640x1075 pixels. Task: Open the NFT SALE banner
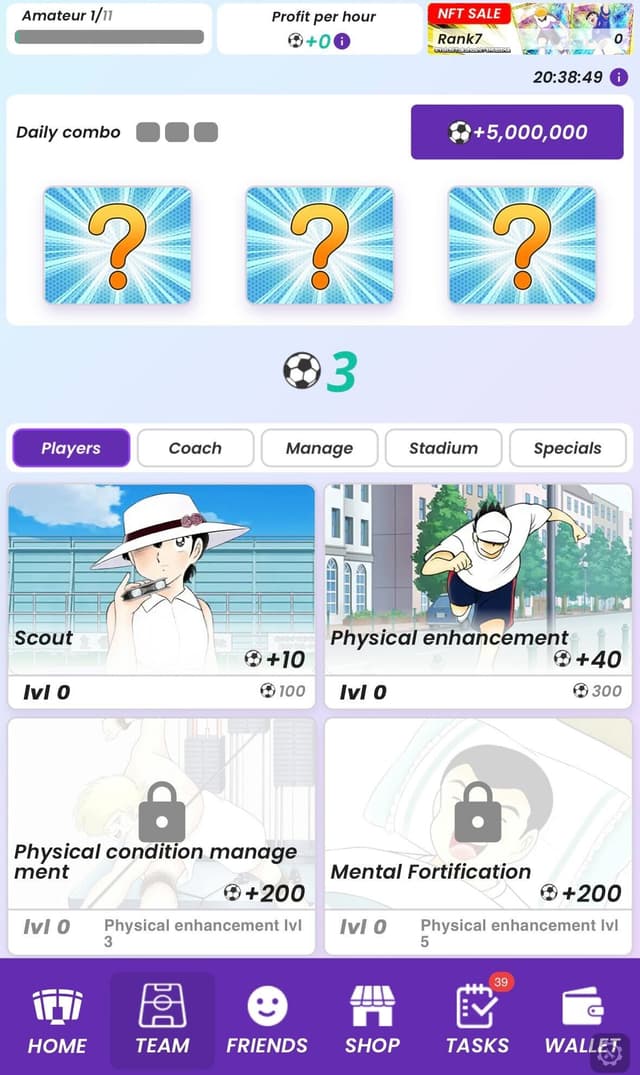click(529, 28)
